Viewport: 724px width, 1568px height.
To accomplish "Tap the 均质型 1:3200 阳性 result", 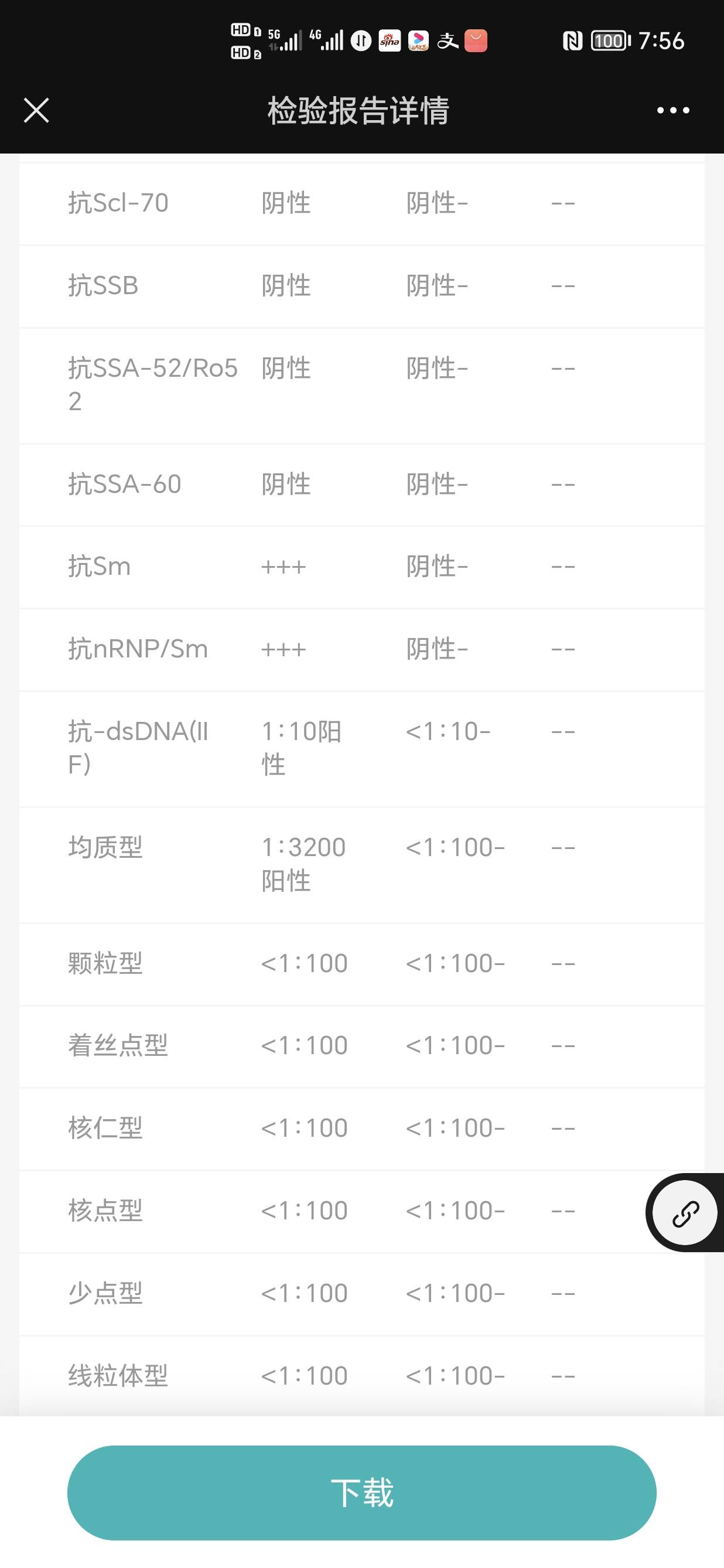I will coord(362,863).
